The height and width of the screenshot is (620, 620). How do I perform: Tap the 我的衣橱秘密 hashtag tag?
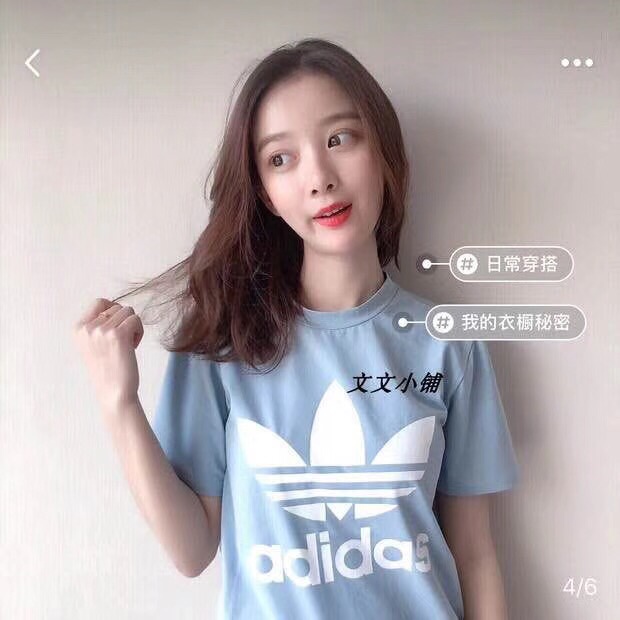click(505, 322)
